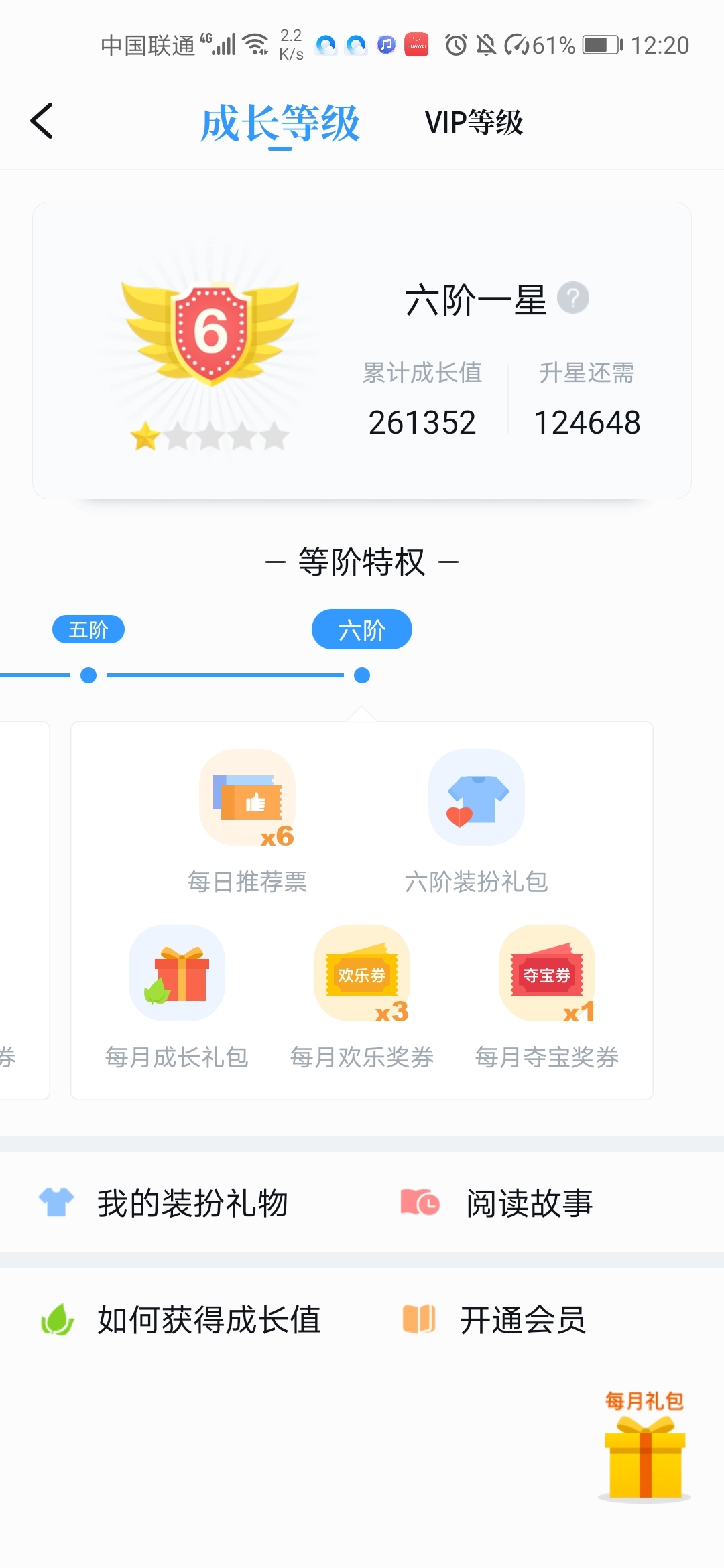Open the 每月欢乐奖券 privilege
Screen dimensions: 724x1568
click(x=362, y=998)
